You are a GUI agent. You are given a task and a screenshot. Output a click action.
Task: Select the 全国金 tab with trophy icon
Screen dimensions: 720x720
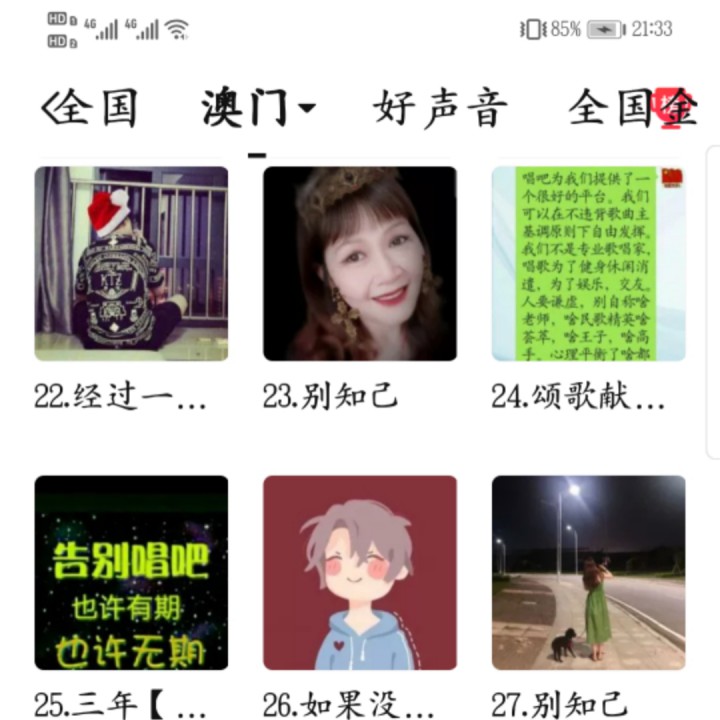tap(632, 108)
